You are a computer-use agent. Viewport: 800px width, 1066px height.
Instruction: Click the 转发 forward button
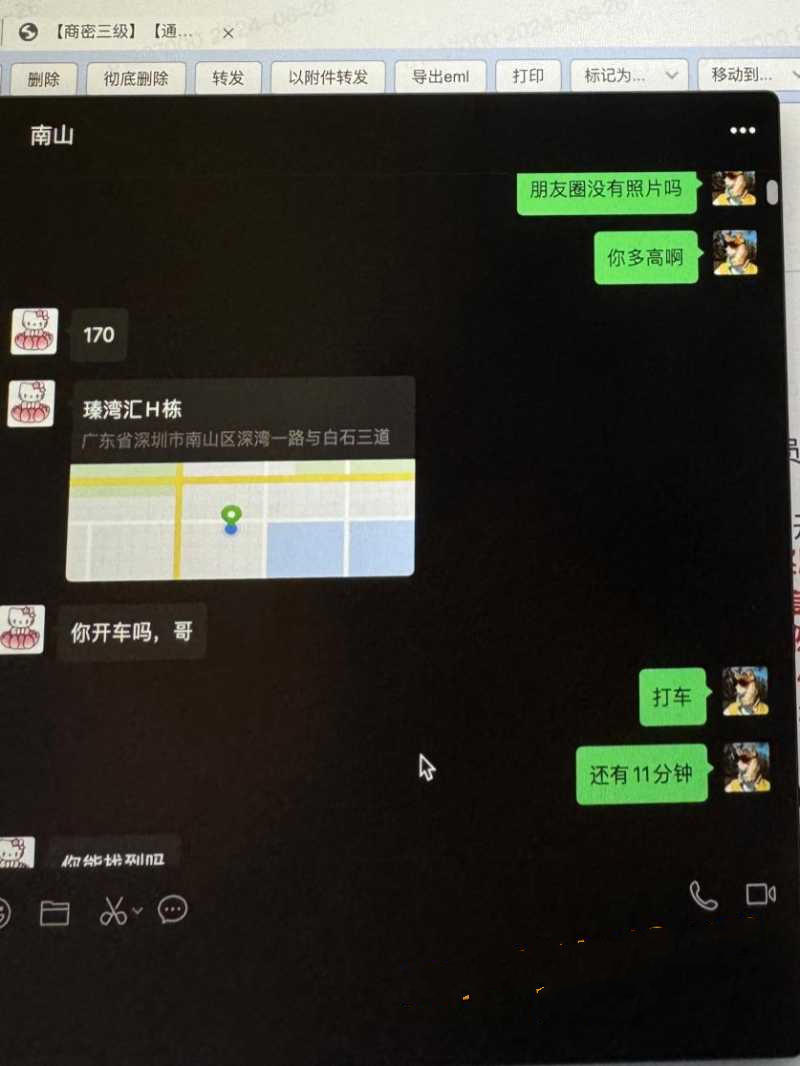pyautogui.click(x=227, y=77)
